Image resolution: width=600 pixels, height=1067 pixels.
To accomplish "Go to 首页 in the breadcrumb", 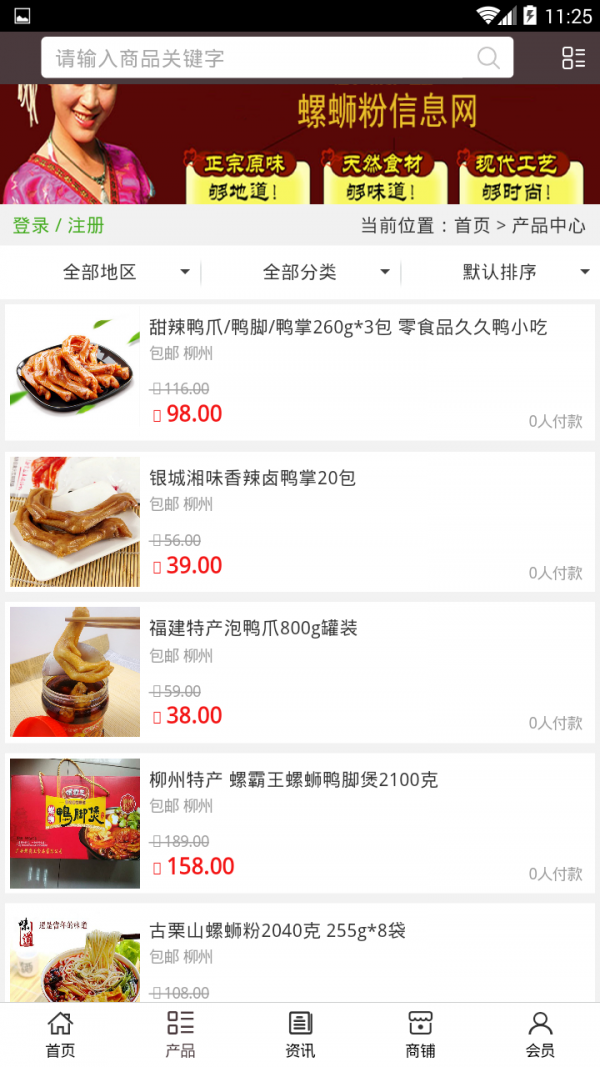I will click(x=472, y=225).
